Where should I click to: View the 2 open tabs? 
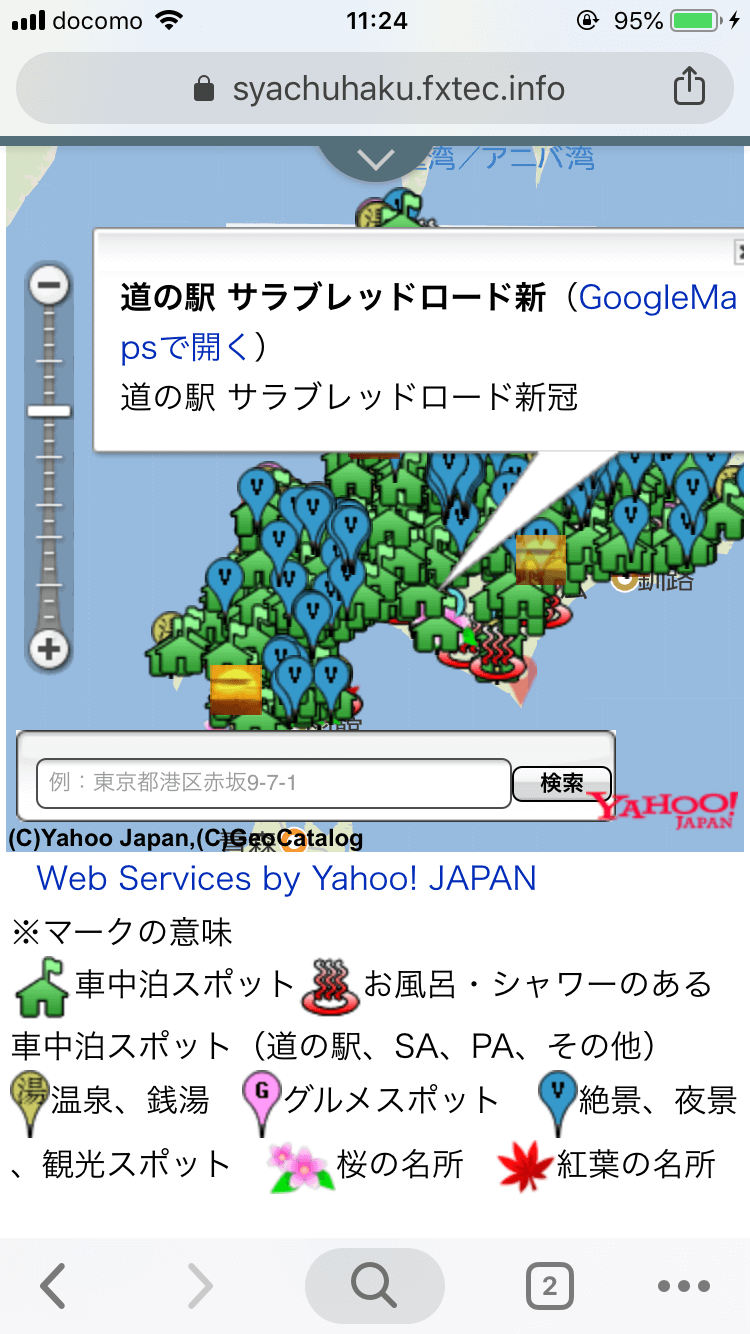[549, 1286]
